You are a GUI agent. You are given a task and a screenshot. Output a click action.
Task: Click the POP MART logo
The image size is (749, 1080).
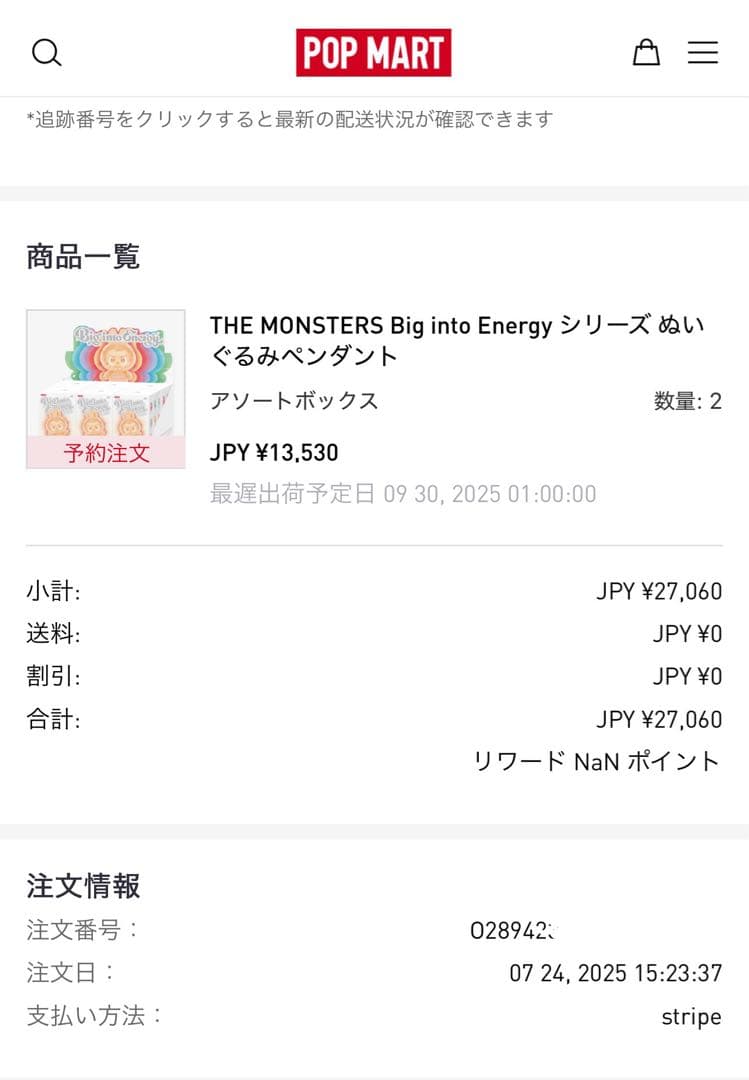(374, 51)
